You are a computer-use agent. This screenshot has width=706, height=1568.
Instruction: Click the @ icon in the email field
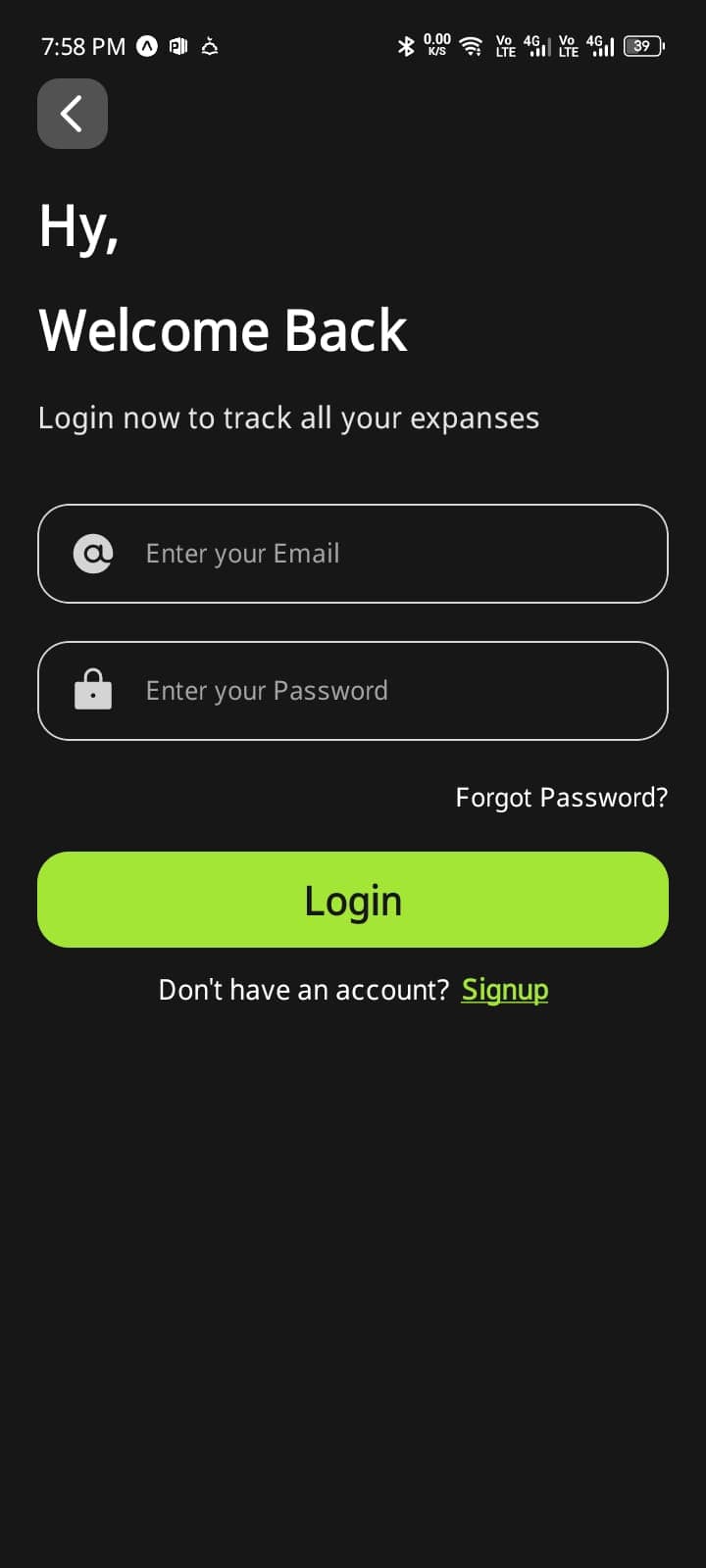coord(93,554)
